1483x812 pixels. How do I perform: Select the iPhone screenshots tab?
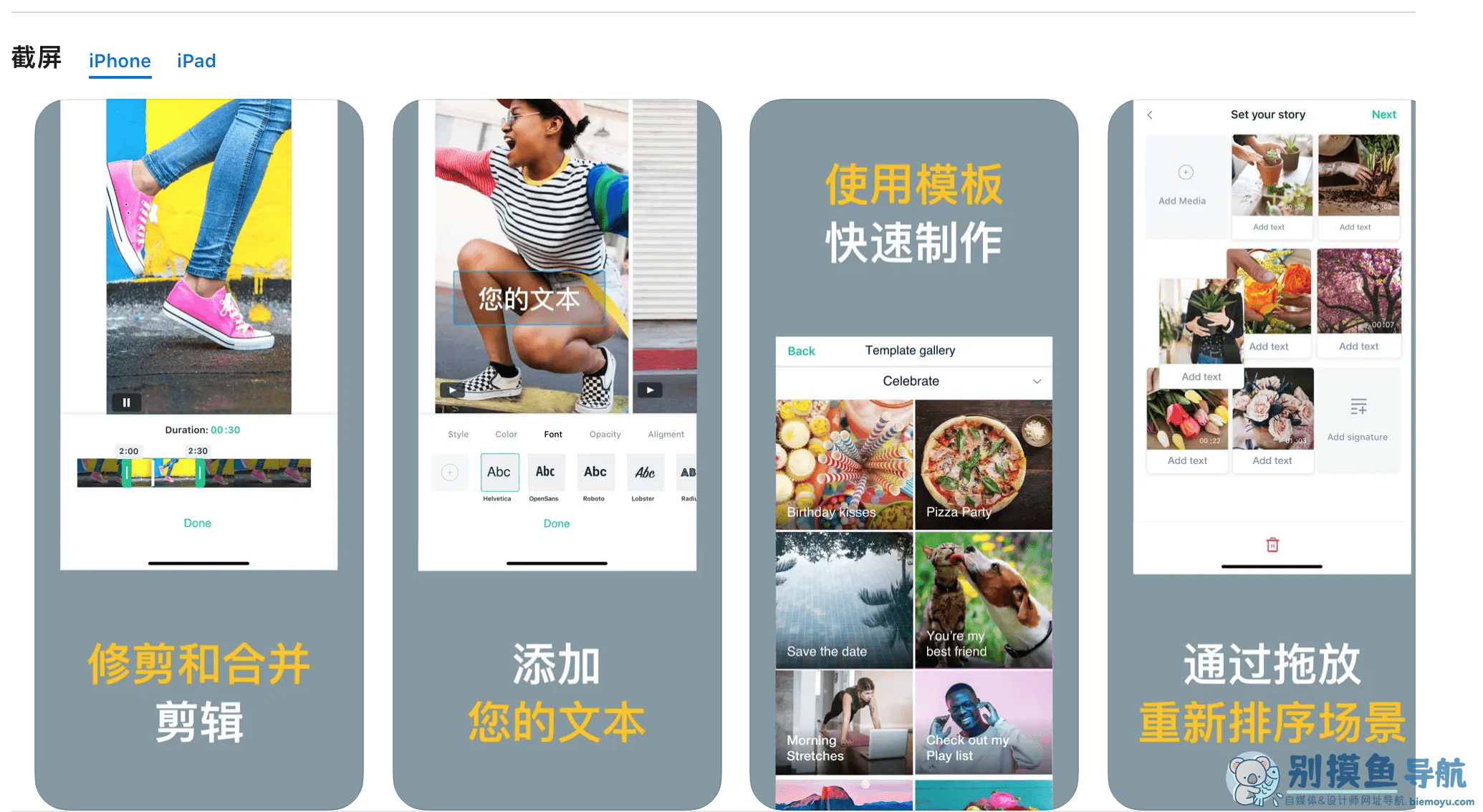(120, 61)
